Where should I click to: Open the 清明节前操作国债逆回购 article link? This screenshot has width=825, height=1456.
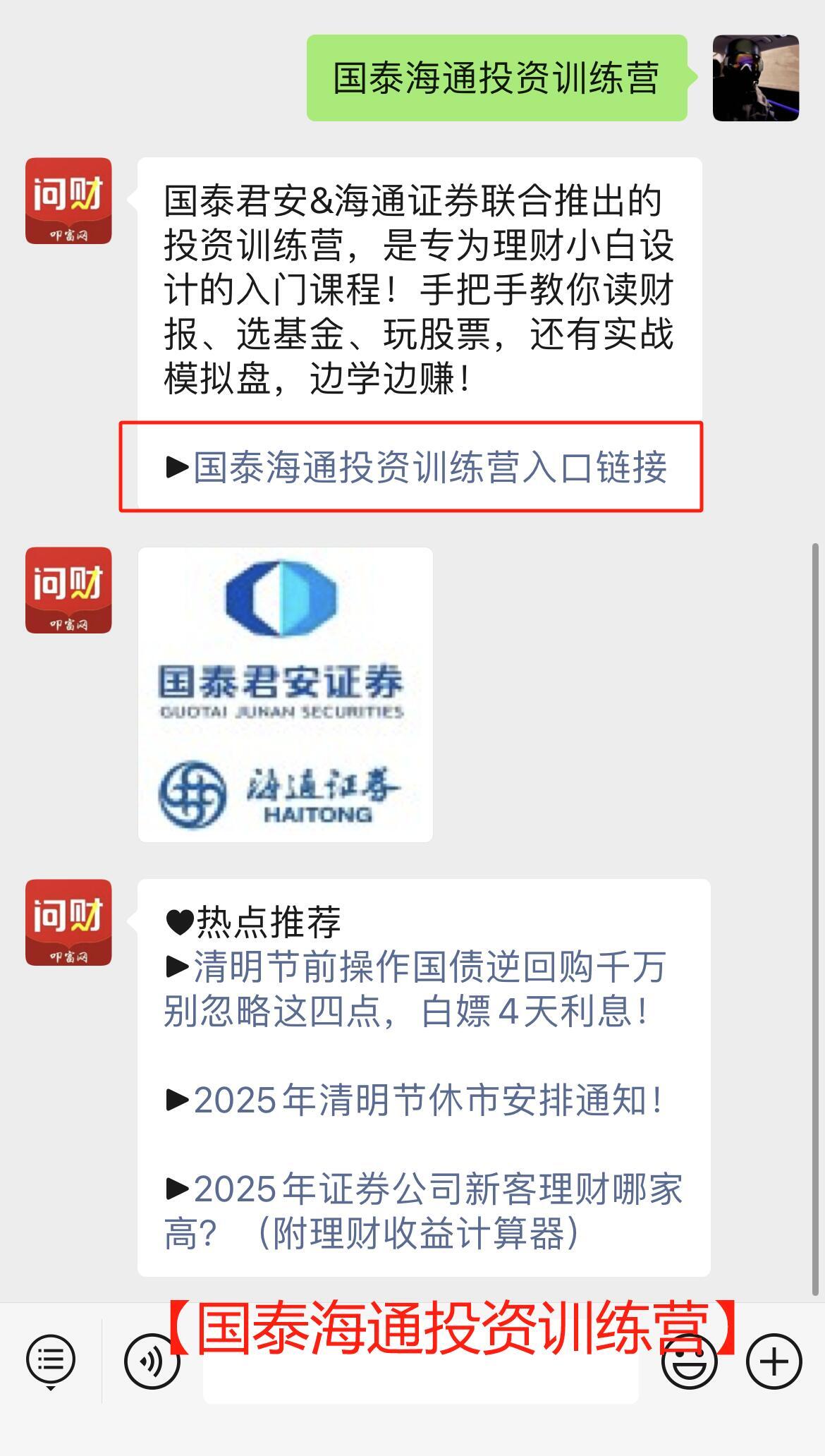(x=415, y=989)
